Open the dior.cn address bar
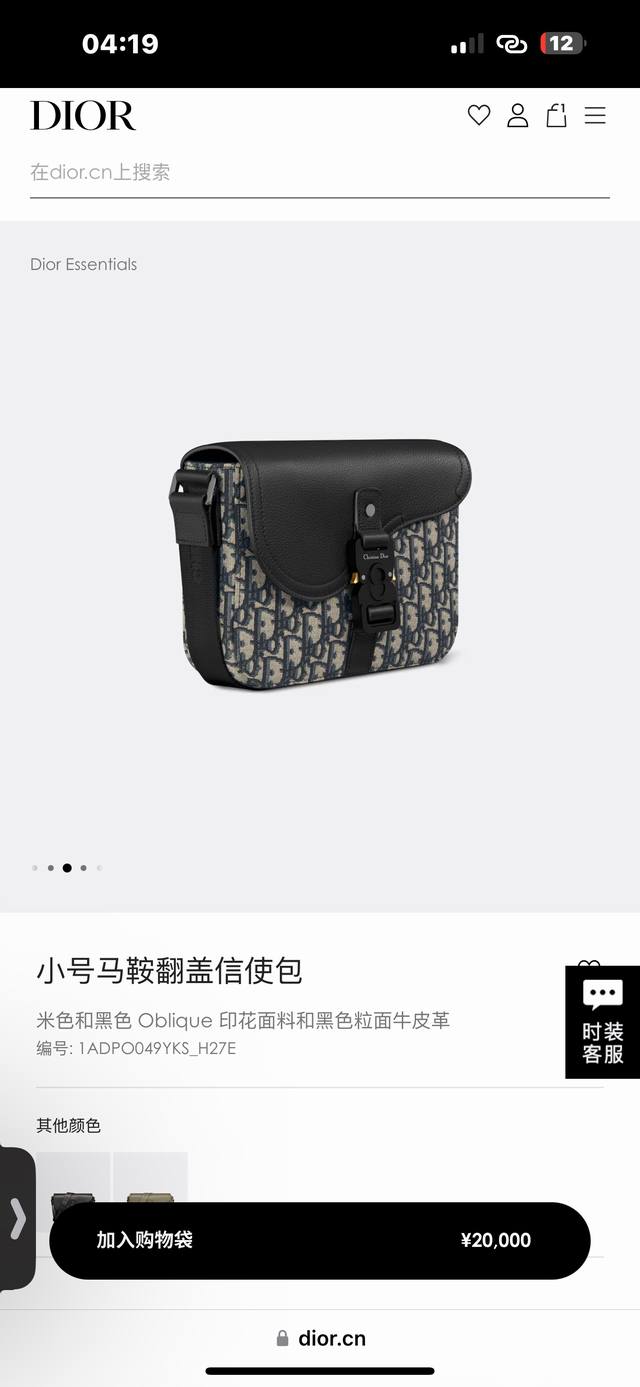Viewport: 640px width, 1387px height. (x=320, y=1338)
